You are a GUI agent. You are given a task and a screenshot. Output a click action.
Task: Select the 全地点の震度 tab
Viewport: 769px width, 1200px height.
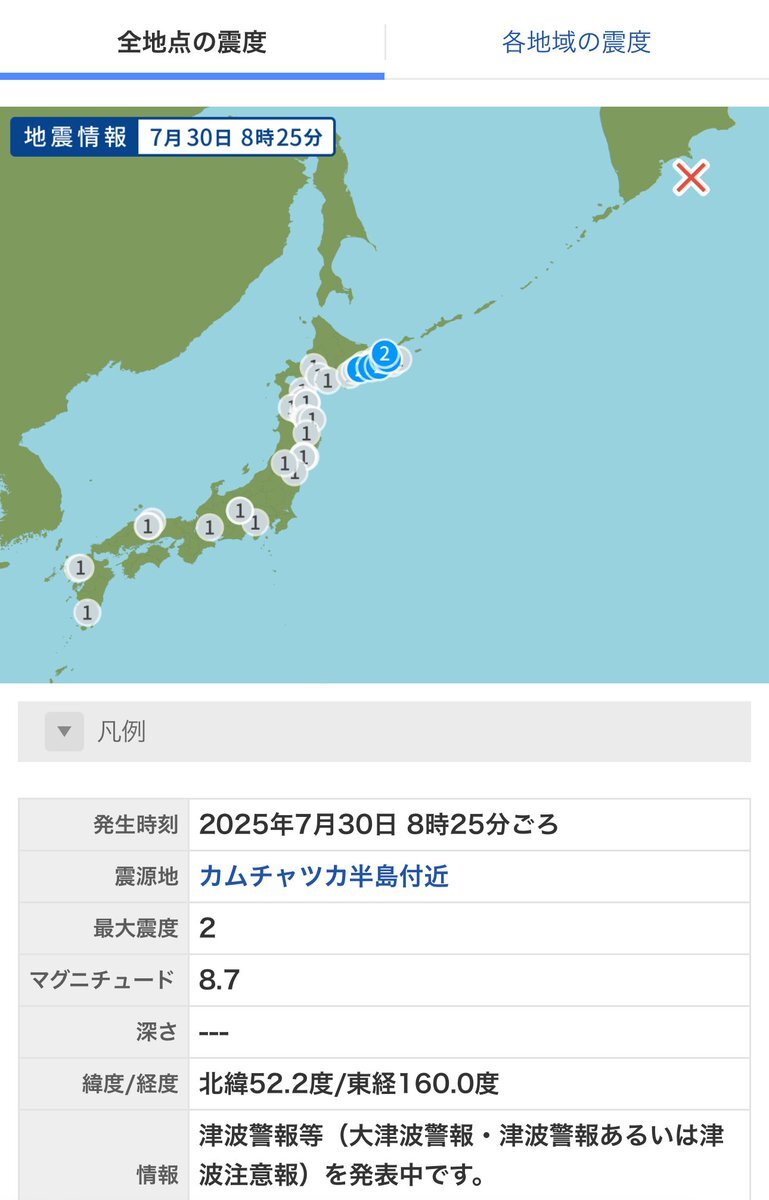pyautogui.click(x=192, y=42)
